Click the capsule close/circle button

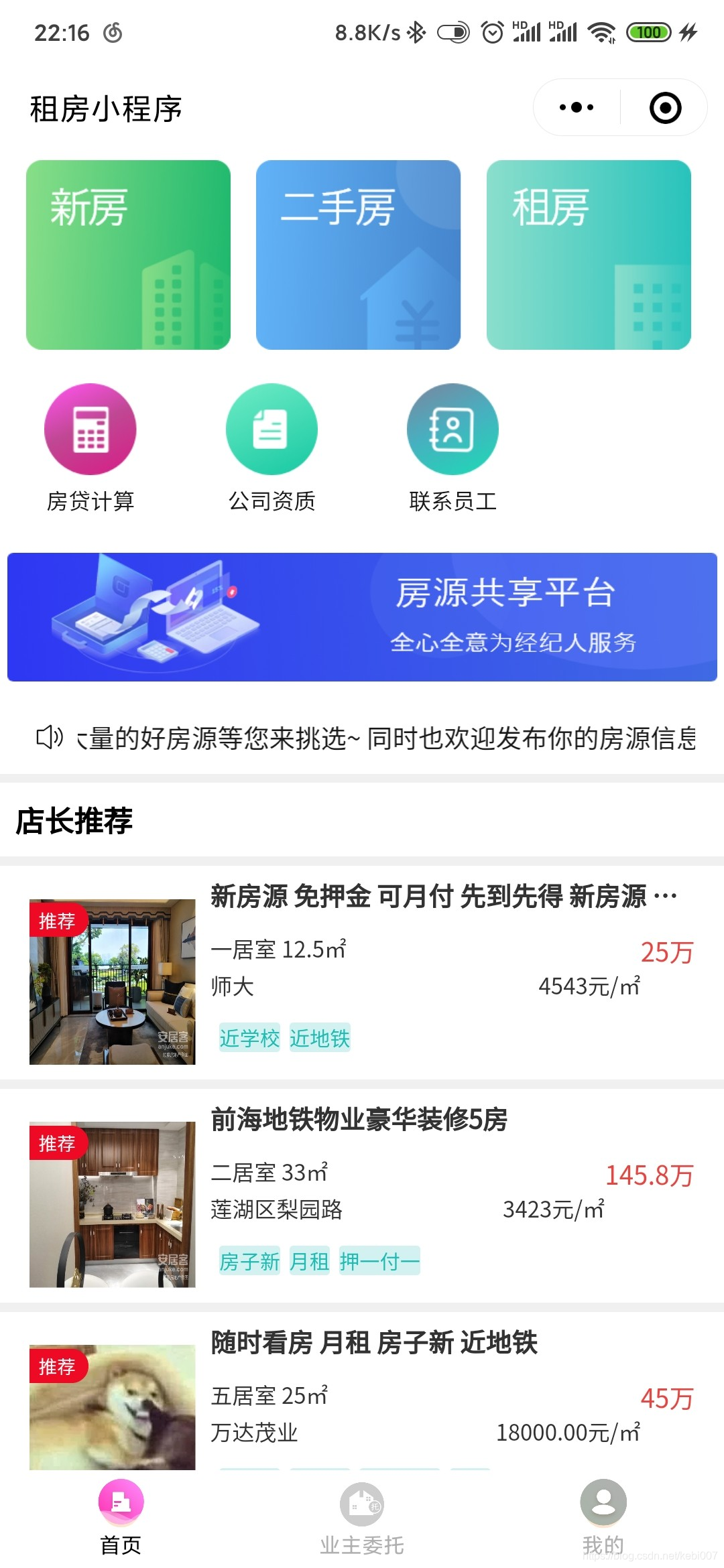click(x=666, y=107)
